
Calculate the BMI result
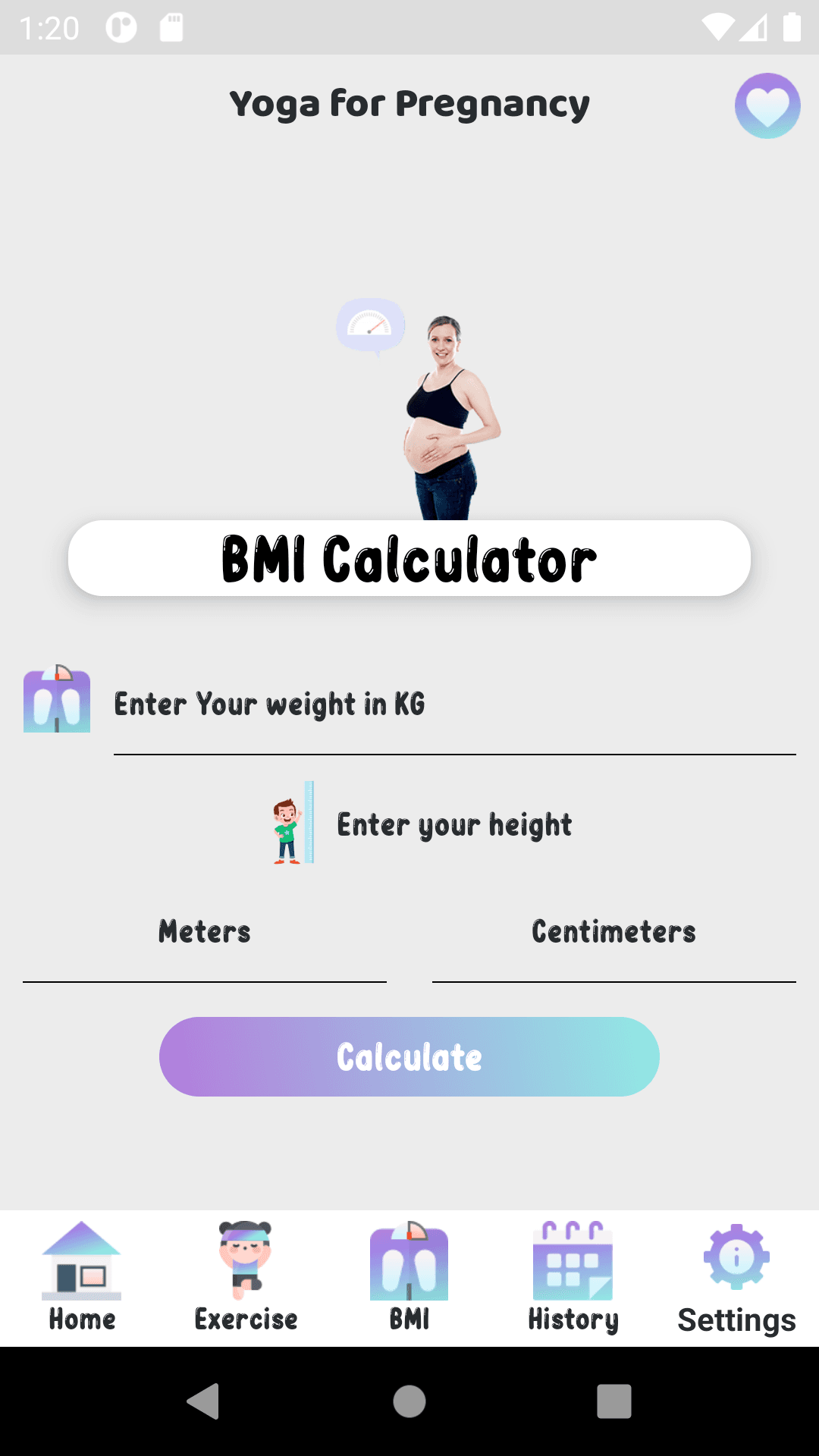point(409,1056)
